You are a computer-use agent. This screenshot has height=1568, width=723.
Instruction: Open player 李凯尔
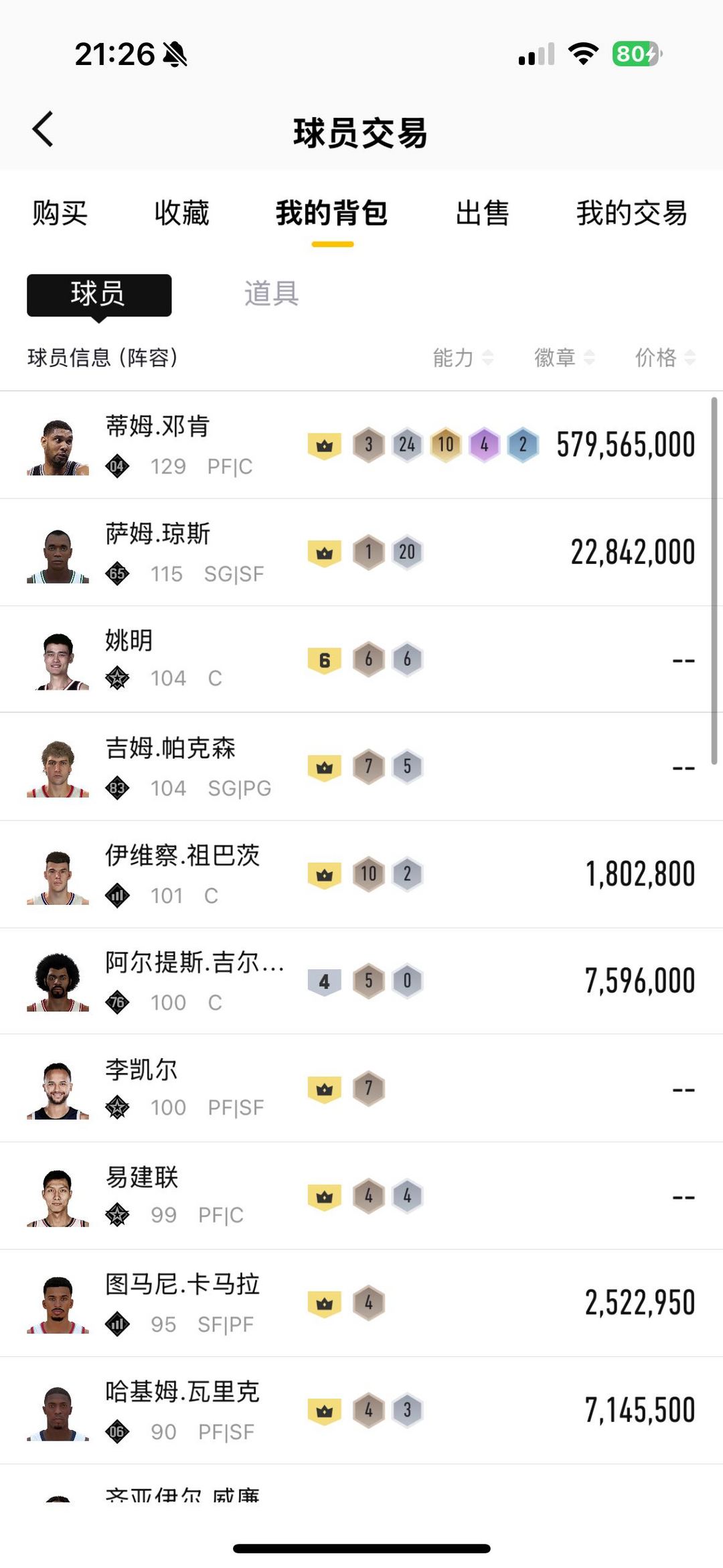point(361,1088)
